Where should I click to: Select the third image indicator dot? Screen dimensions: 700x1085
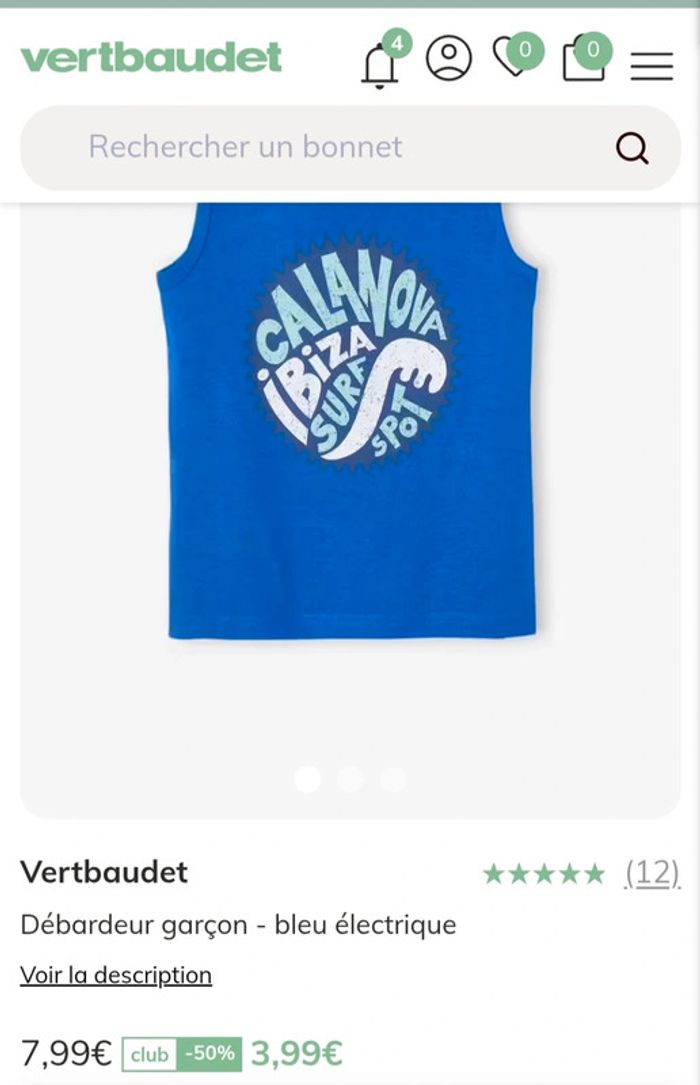392,779
